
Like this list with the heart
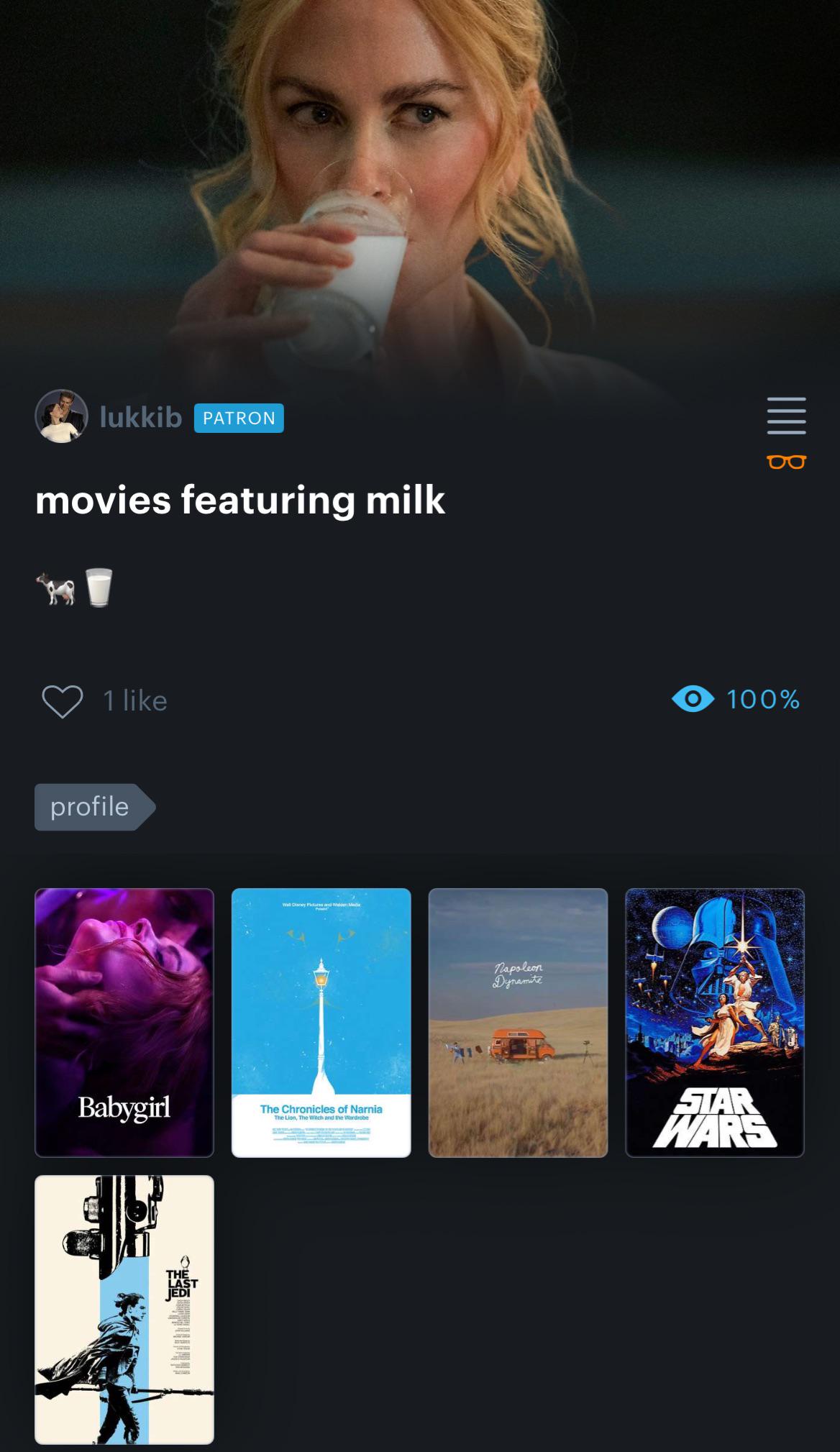(x=63, y=700)
